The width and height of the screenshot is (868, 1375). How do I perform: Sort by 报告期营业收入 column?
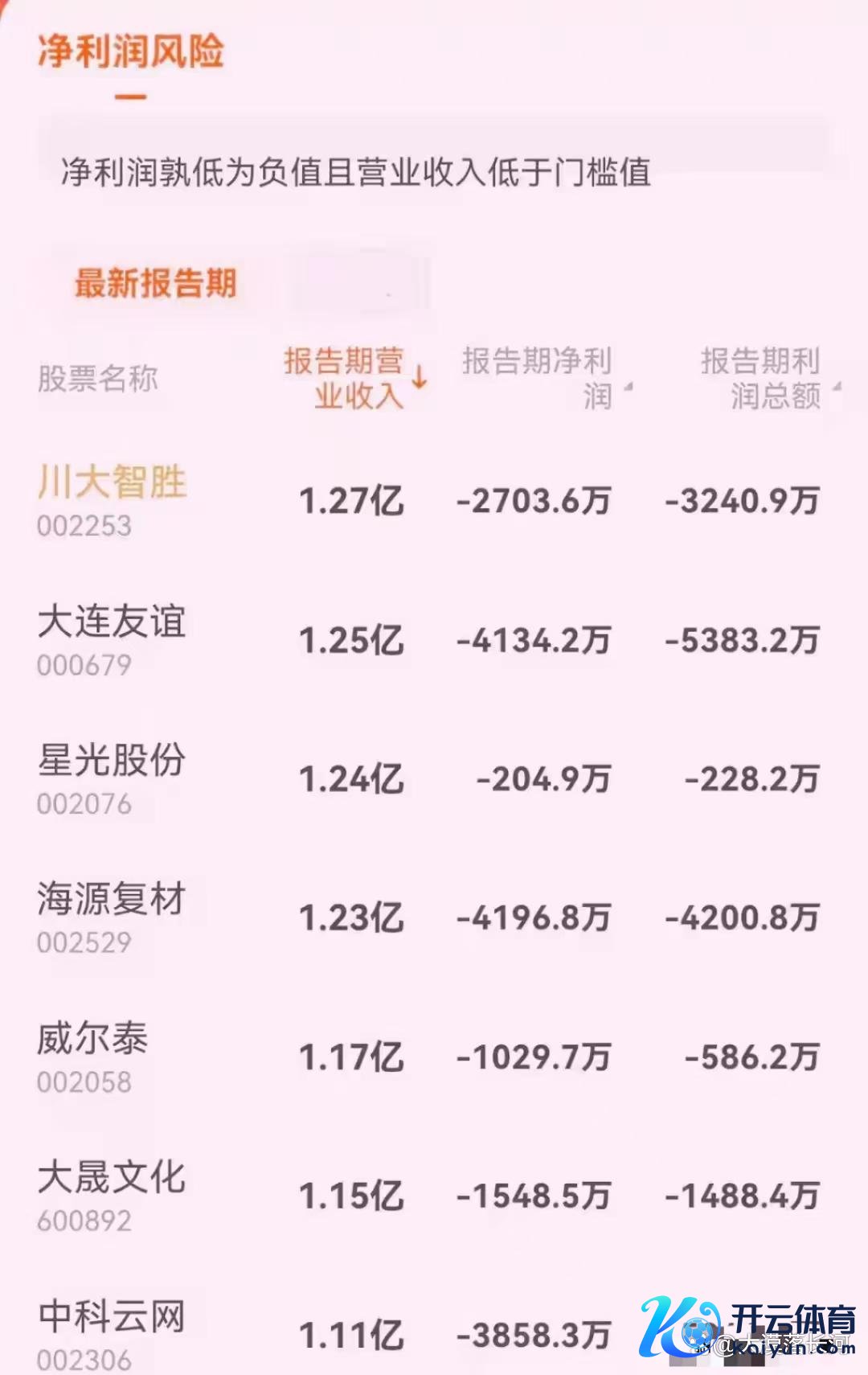click(354, 378)
